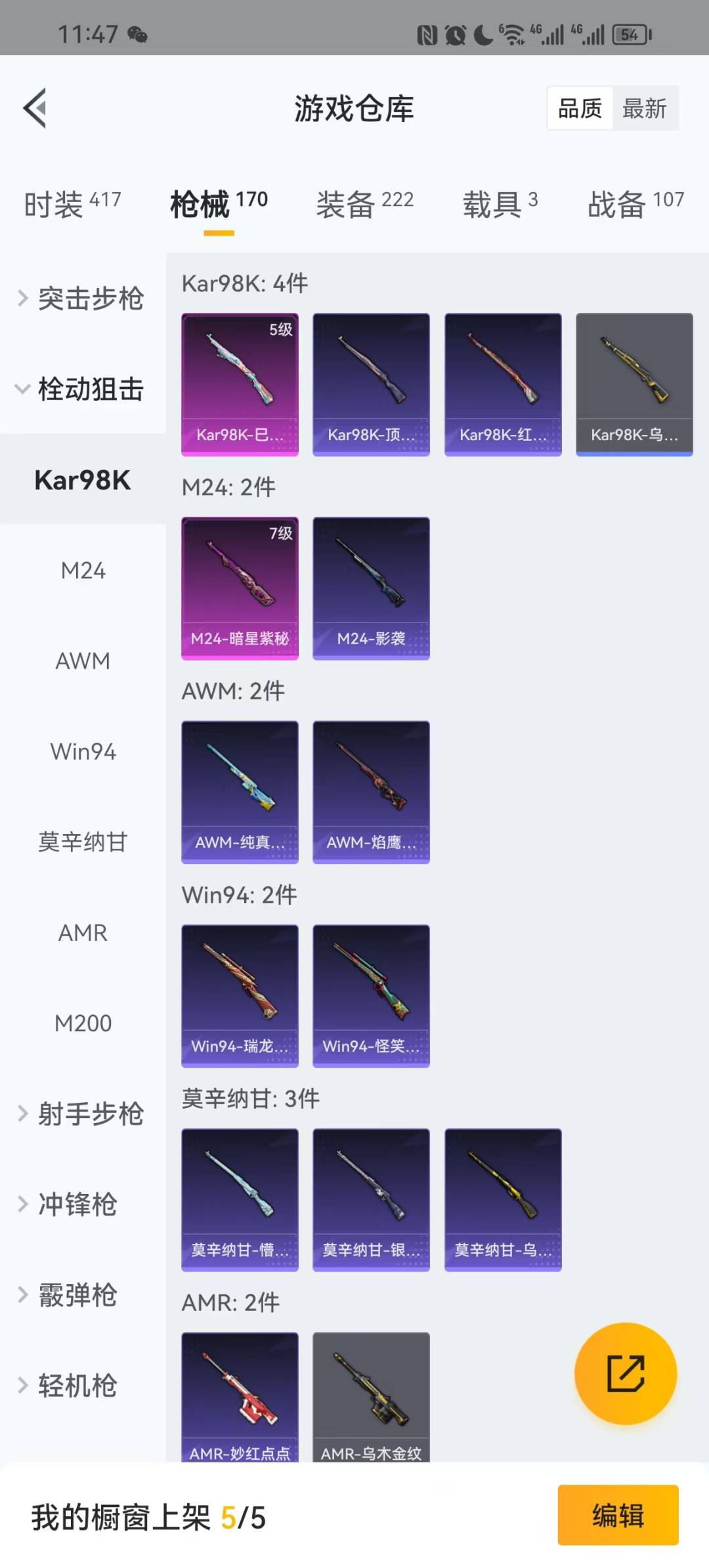
Task: Open the 载具 tab
Action: pos(500,203)
